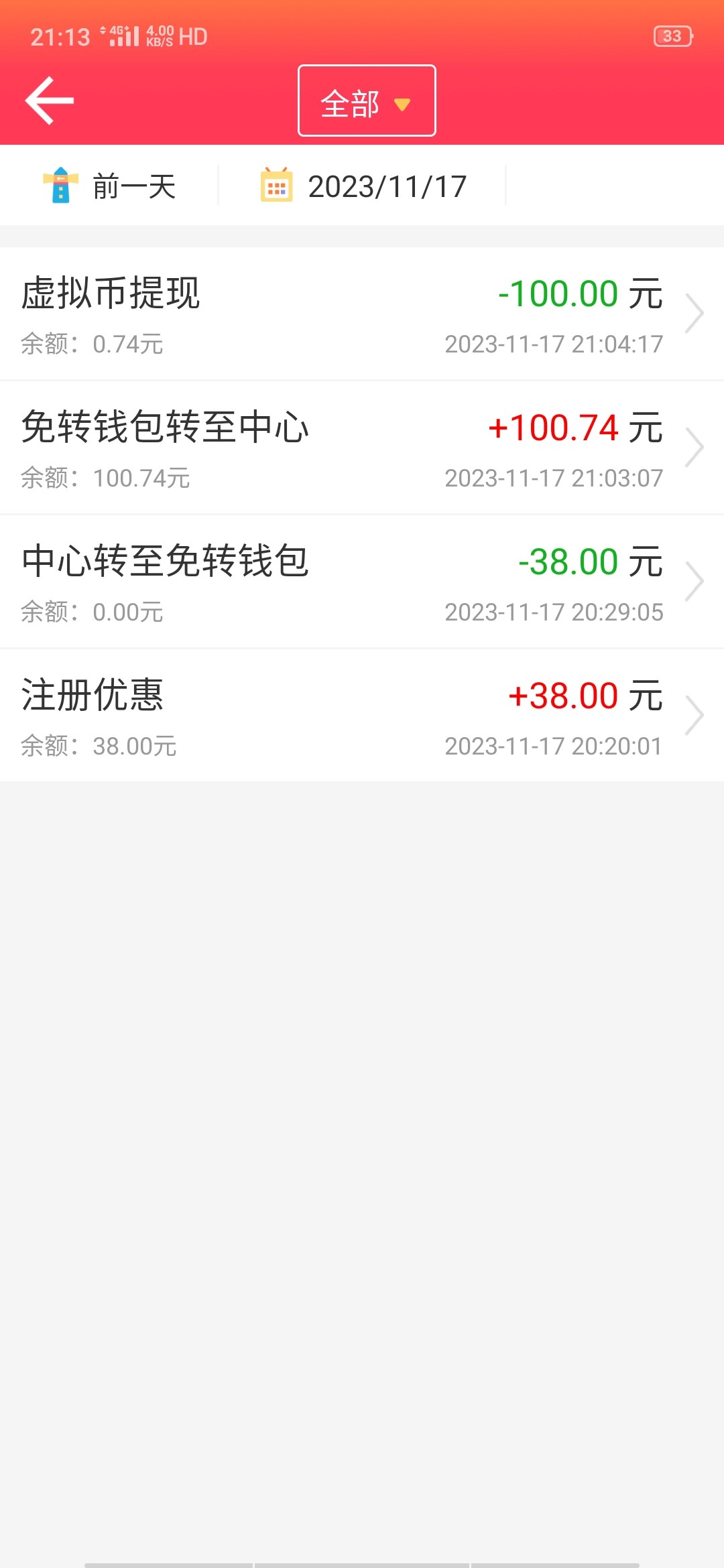Jump to the previous day (前一天)
Viewport: 724px width, 1568px height.
click(111, 186)
